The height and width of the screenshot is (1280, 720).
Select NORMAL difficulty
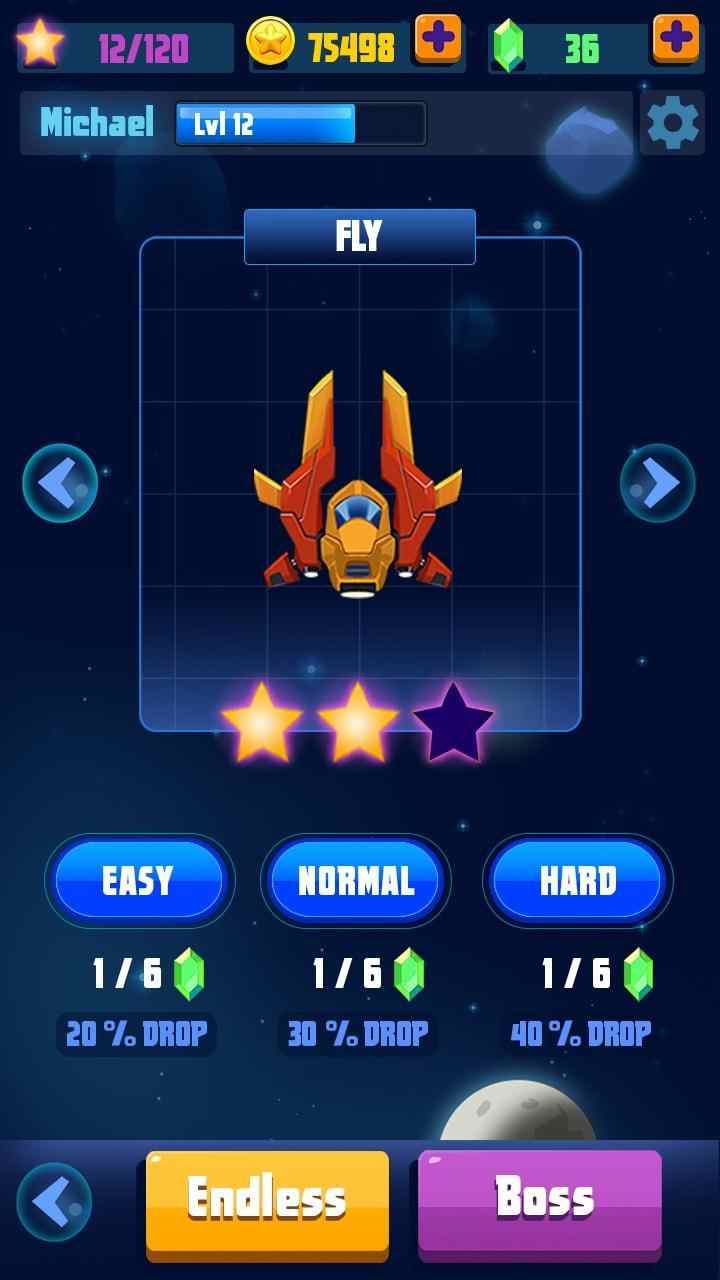pyautogui.click(x=357, y=880)
